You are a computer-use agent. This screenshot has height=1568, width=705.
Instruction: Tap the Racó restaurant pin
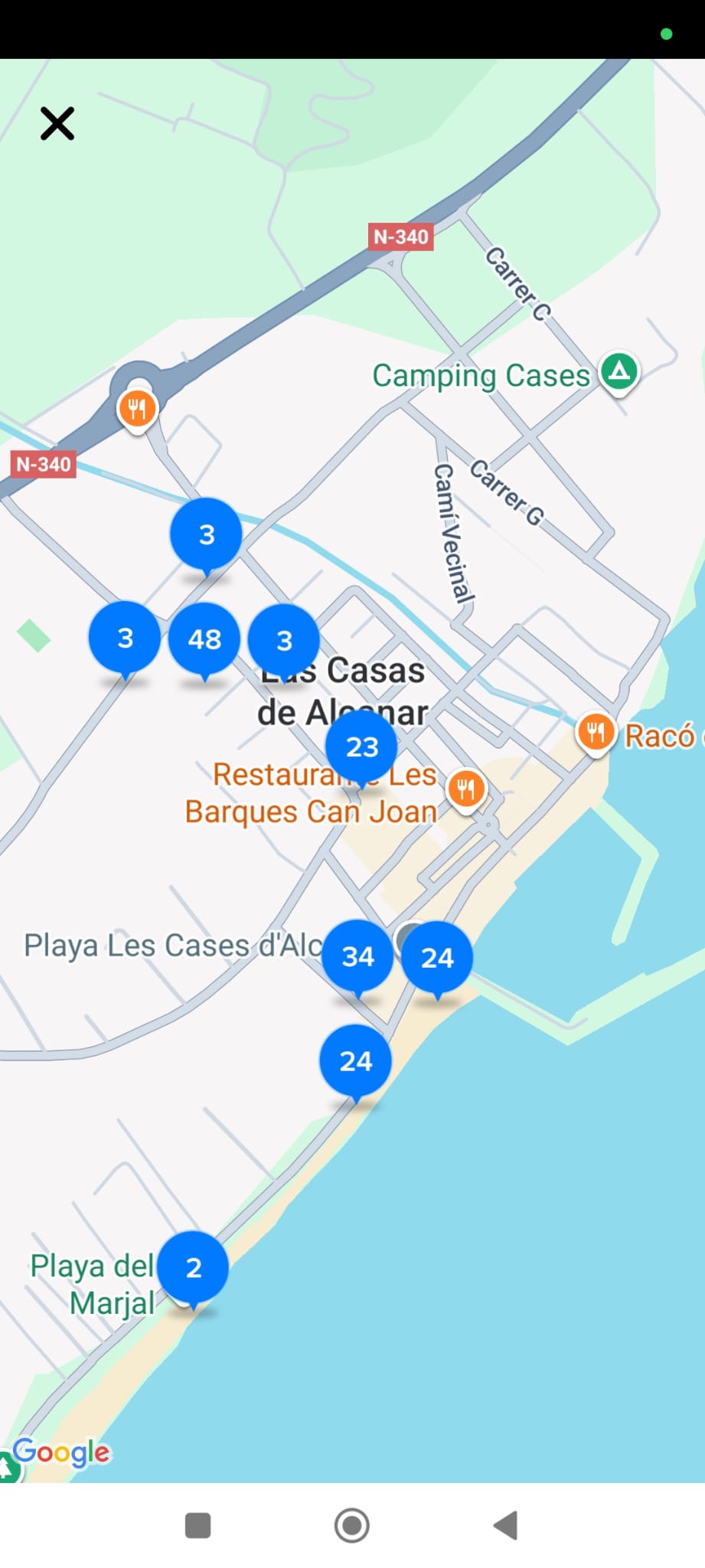coord(596,733)
